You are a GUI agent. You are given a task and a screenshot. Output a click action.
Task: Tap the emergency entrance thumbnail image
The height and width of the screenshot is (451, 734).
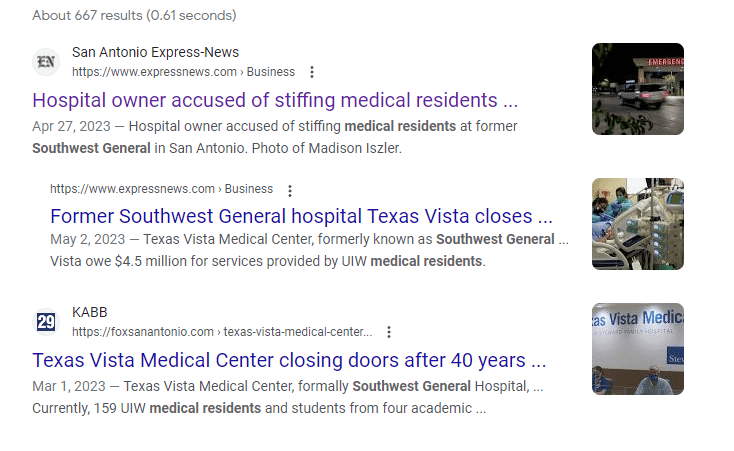tap(637, 89)
